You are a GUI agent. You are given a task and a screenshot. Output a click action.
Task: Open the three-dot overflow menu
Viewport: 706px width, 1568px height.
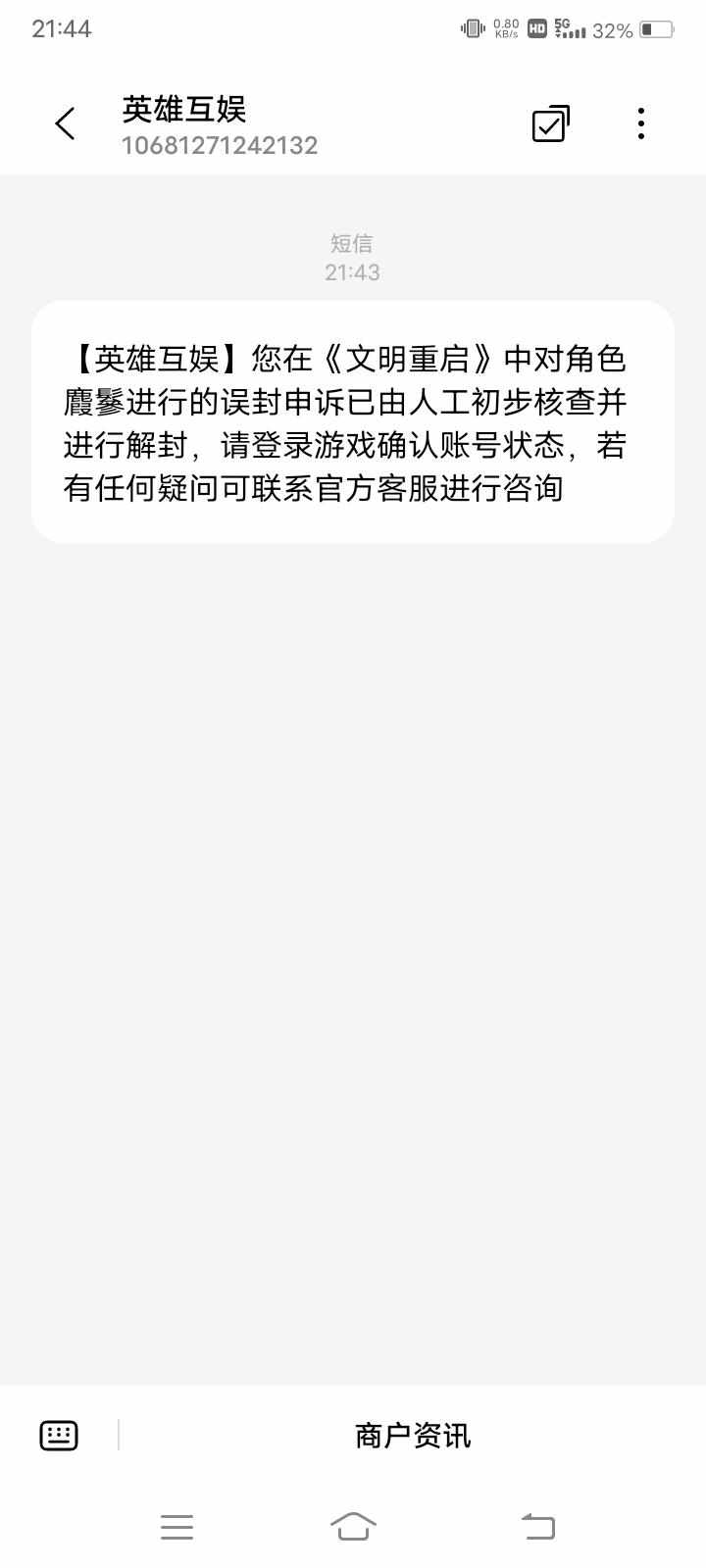pos(640,123)
